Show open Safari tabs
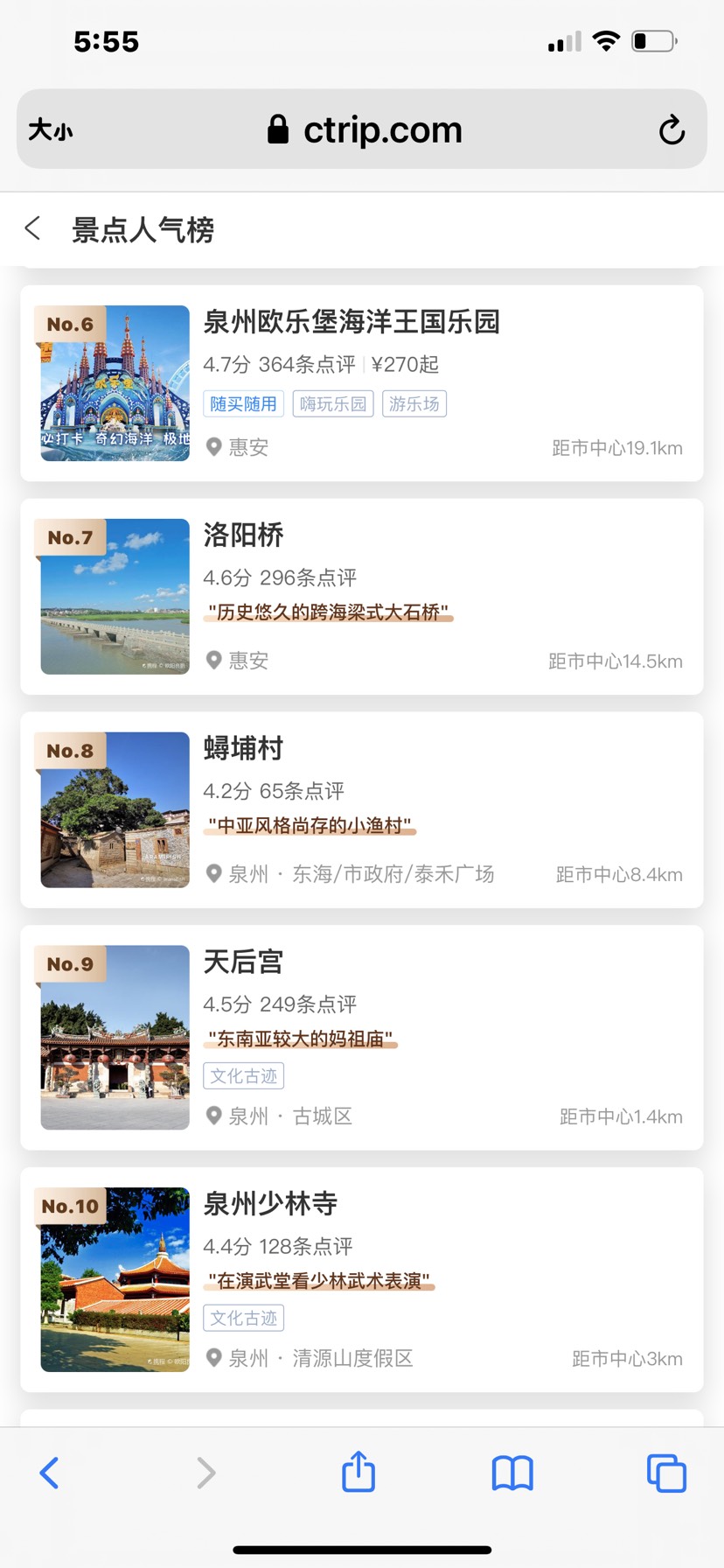Screen dimensions: 724x1568 point(666,1473)
